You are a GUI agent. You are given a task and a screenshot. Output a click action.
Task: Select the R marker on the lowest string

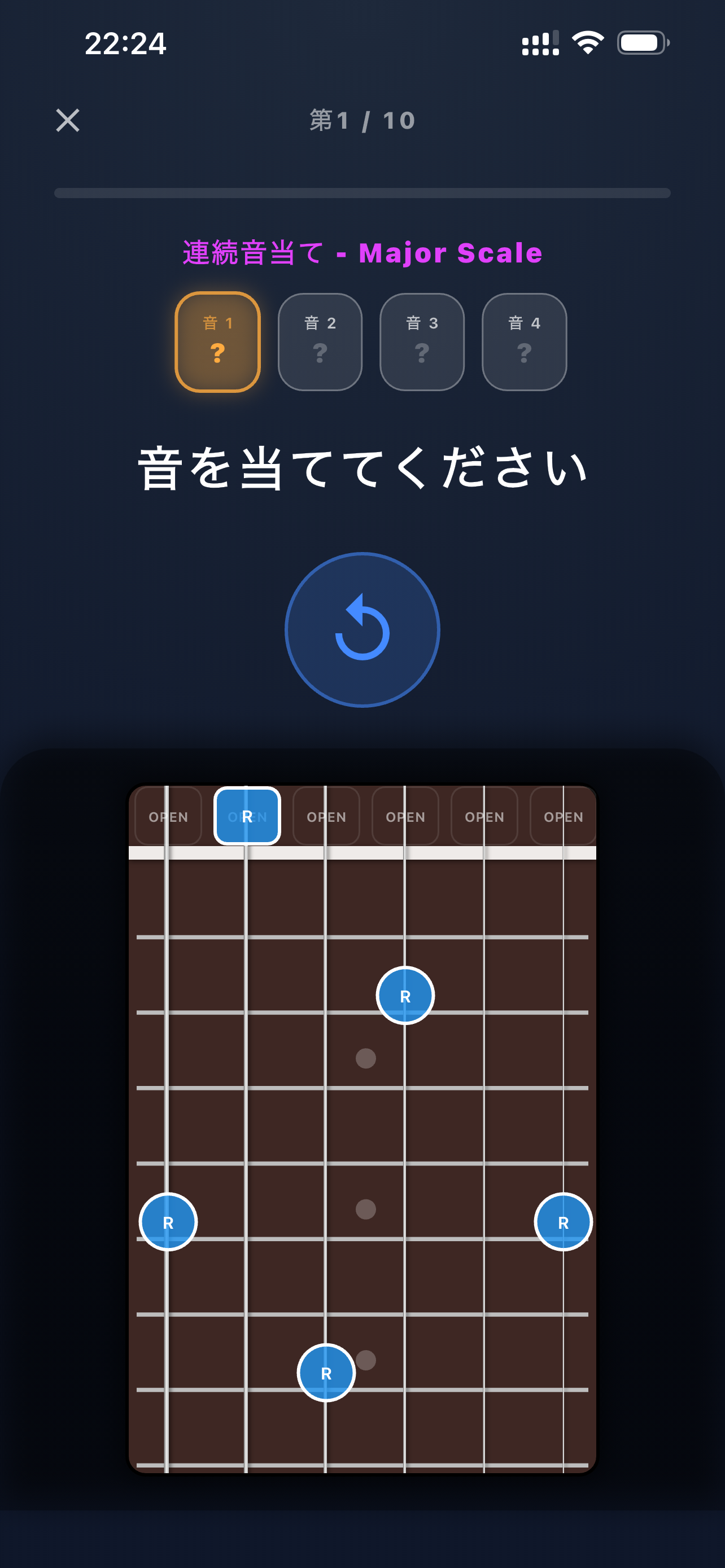click(168, 1221)
